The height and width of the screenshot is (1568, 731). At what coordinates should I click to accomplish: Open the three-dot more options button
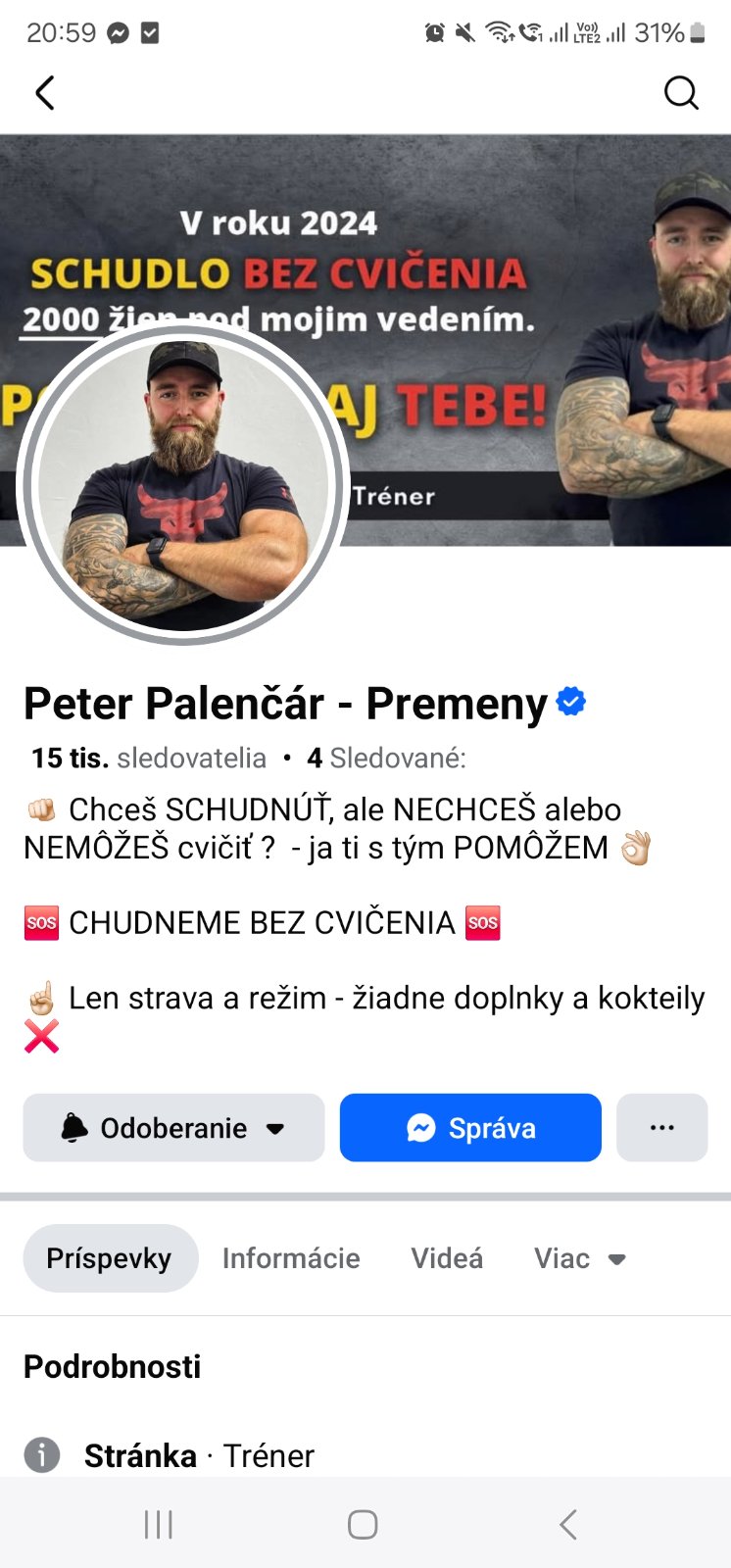point(661,1128)
